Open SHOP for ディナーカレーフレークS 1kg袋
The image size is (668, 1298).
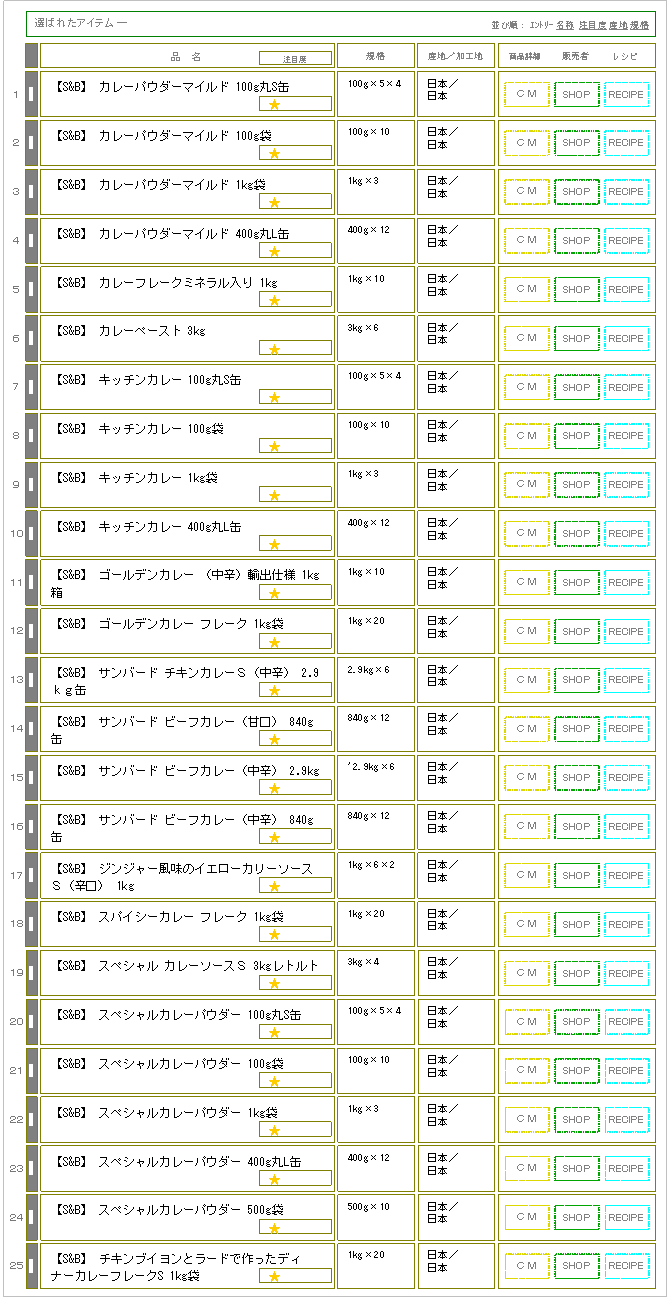click(577, 1266)
